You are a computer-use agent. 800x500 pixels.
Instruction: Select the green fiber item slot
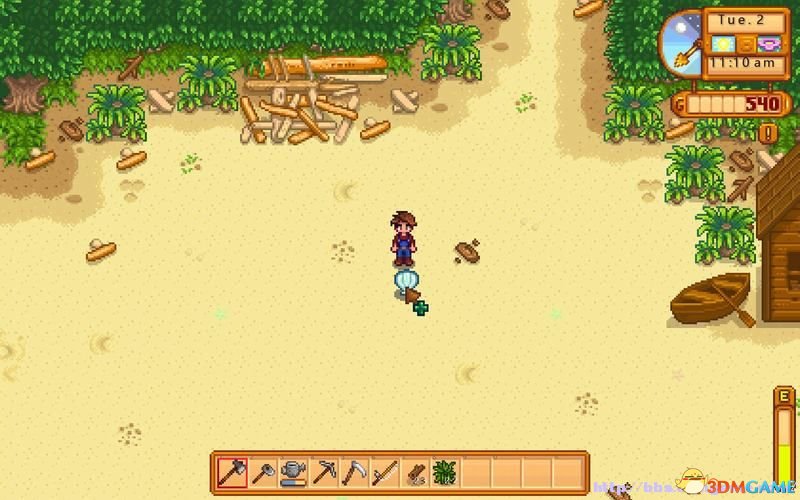click(x=445, y=471)
